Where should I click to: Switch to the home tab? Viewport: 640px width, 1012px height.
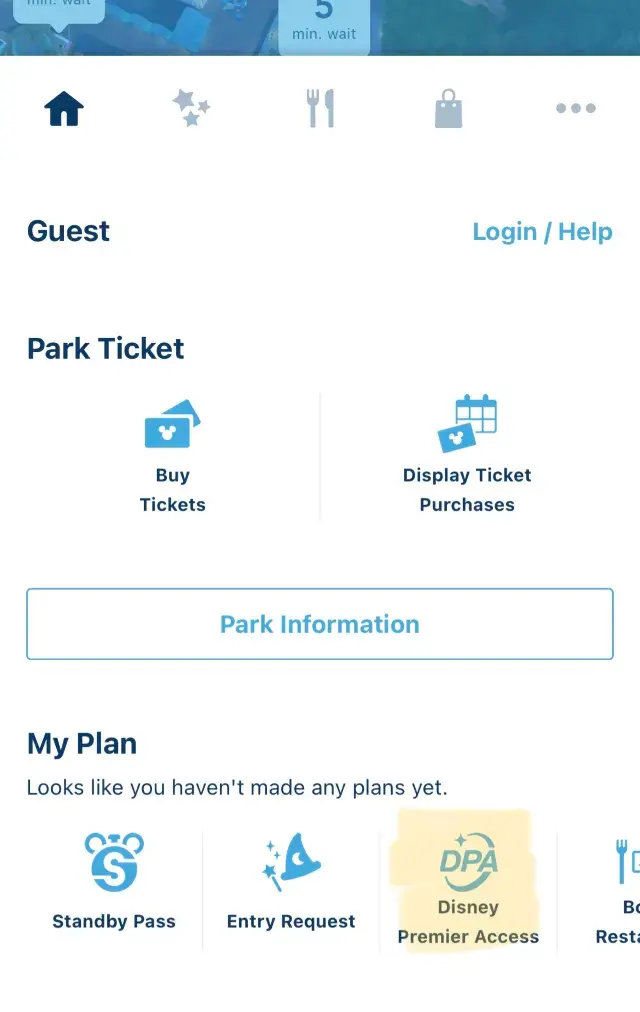click(64, 109)
